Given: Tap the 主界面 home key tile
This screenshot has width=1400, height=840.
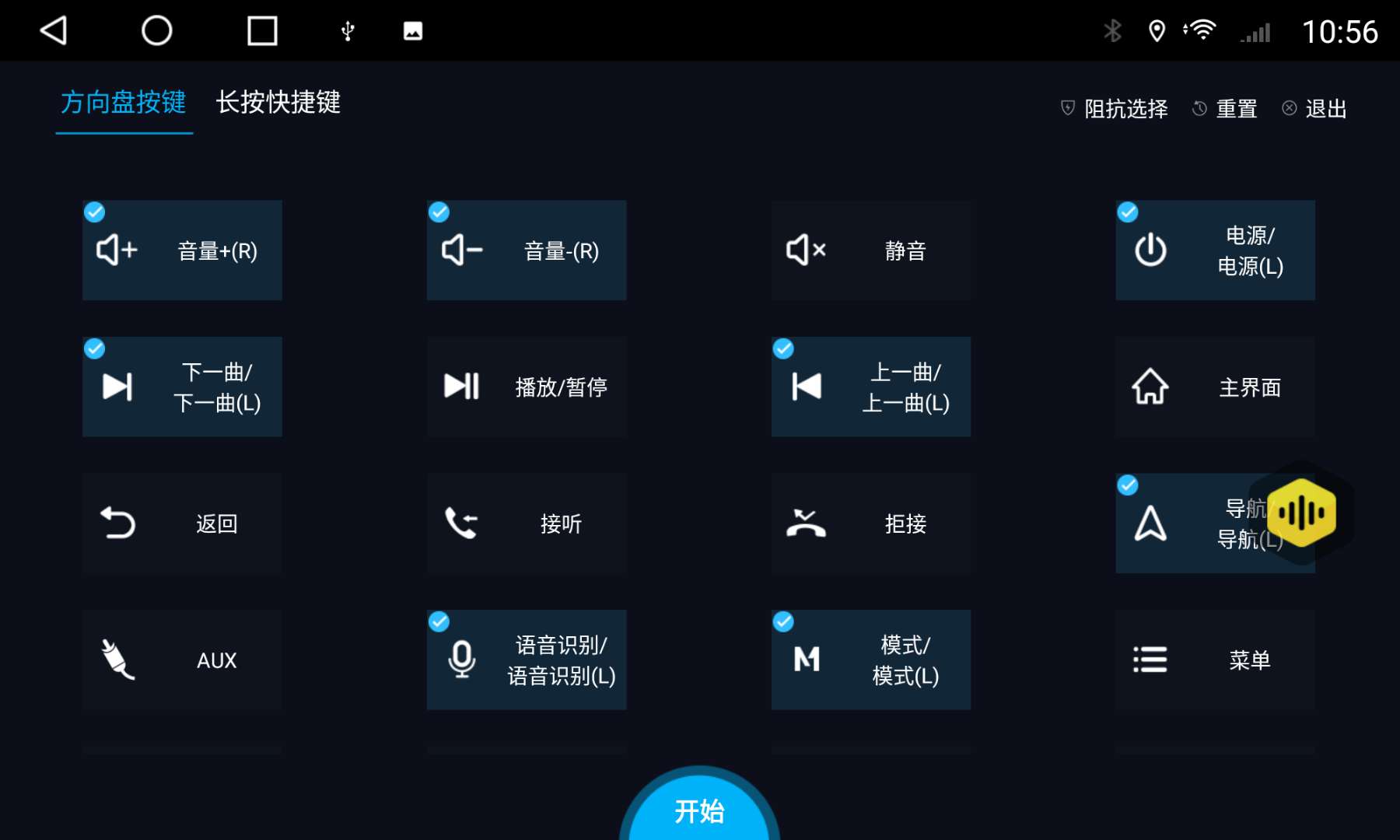Looking at the screenshot, I should (1215, 387).
